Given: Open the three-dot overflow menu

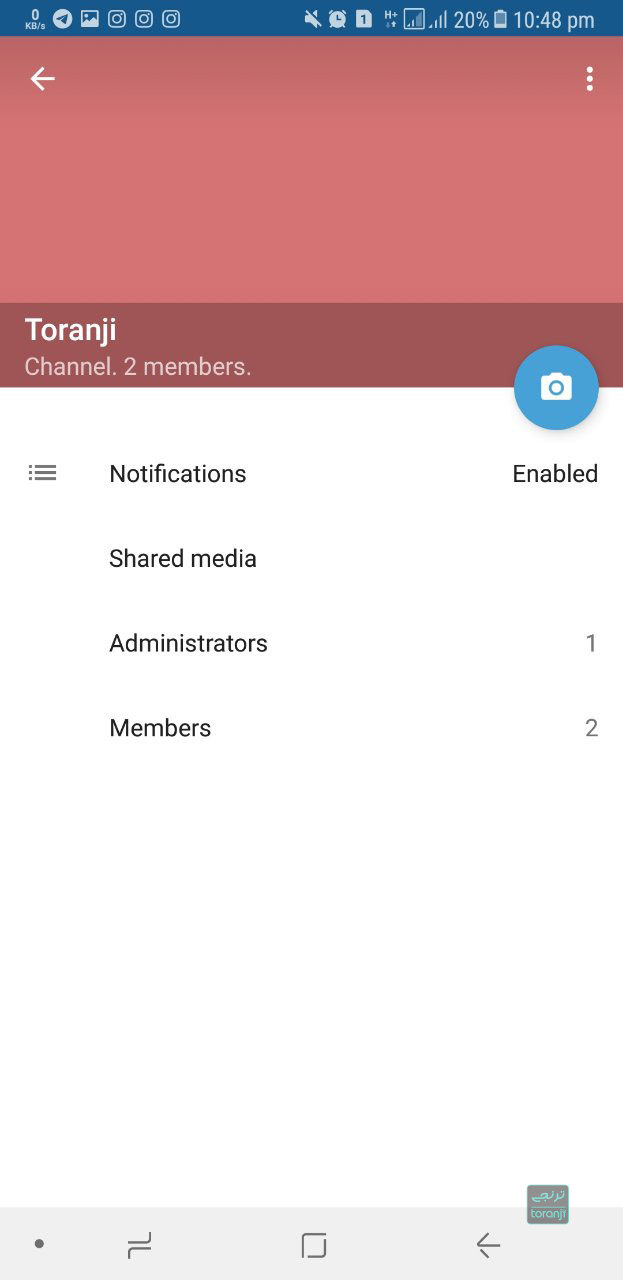Looking at the screenshot, I should [x=590, y=79].
